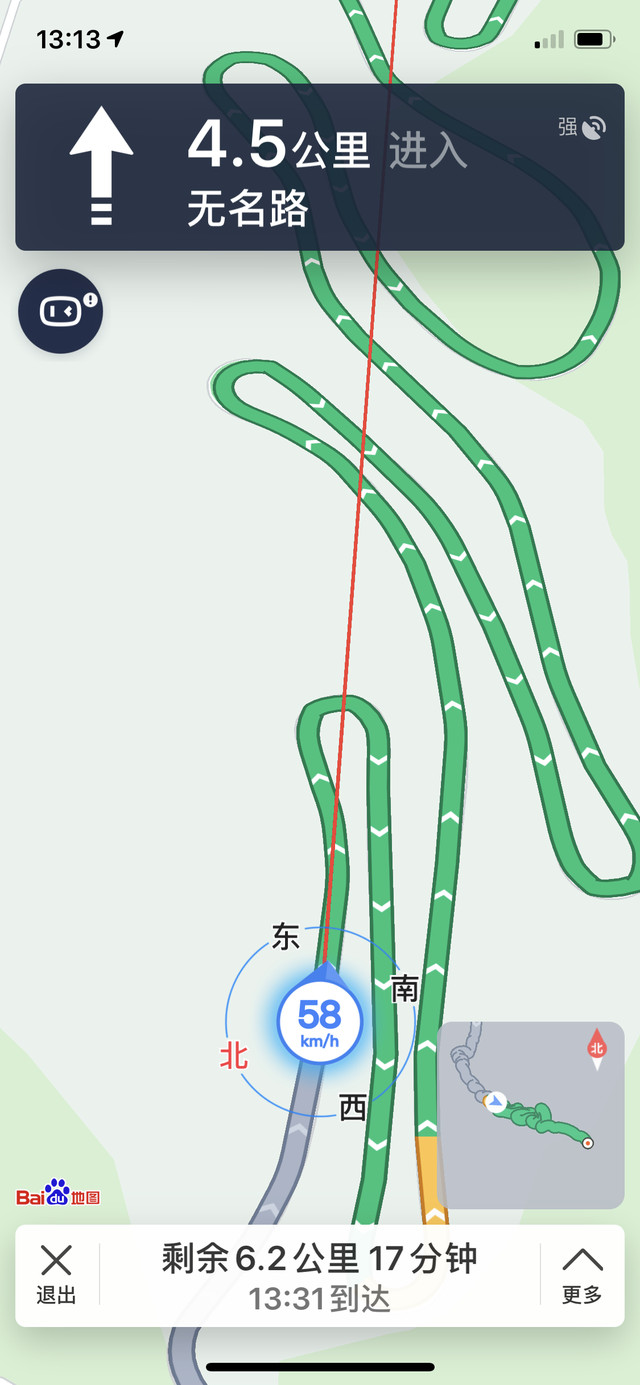Open the route overview mini map
The width and height of the screenshot is (640, 1385).
click(530, 1115)
